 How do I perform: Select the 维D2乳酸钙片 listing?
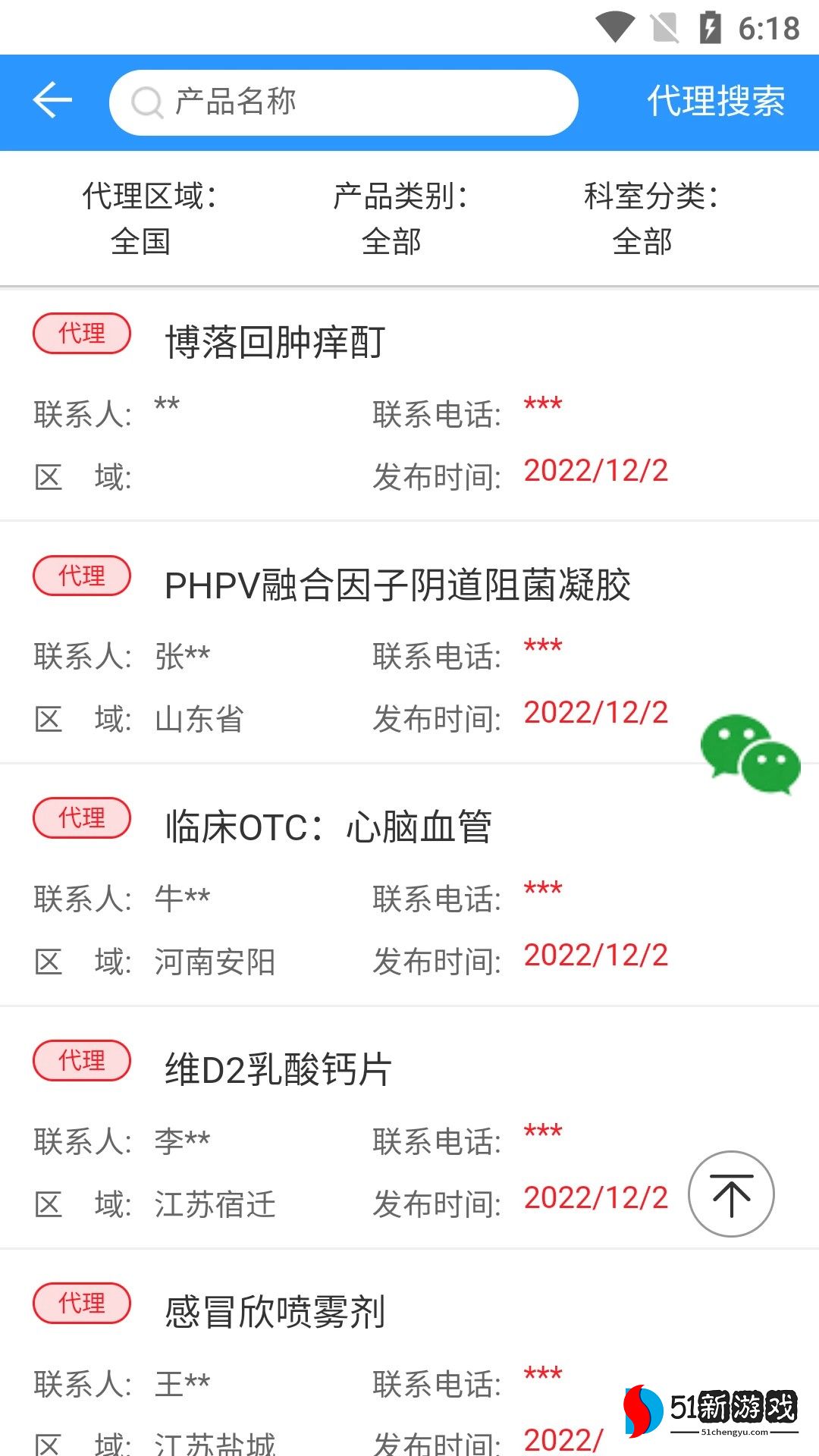point(278,1069)
